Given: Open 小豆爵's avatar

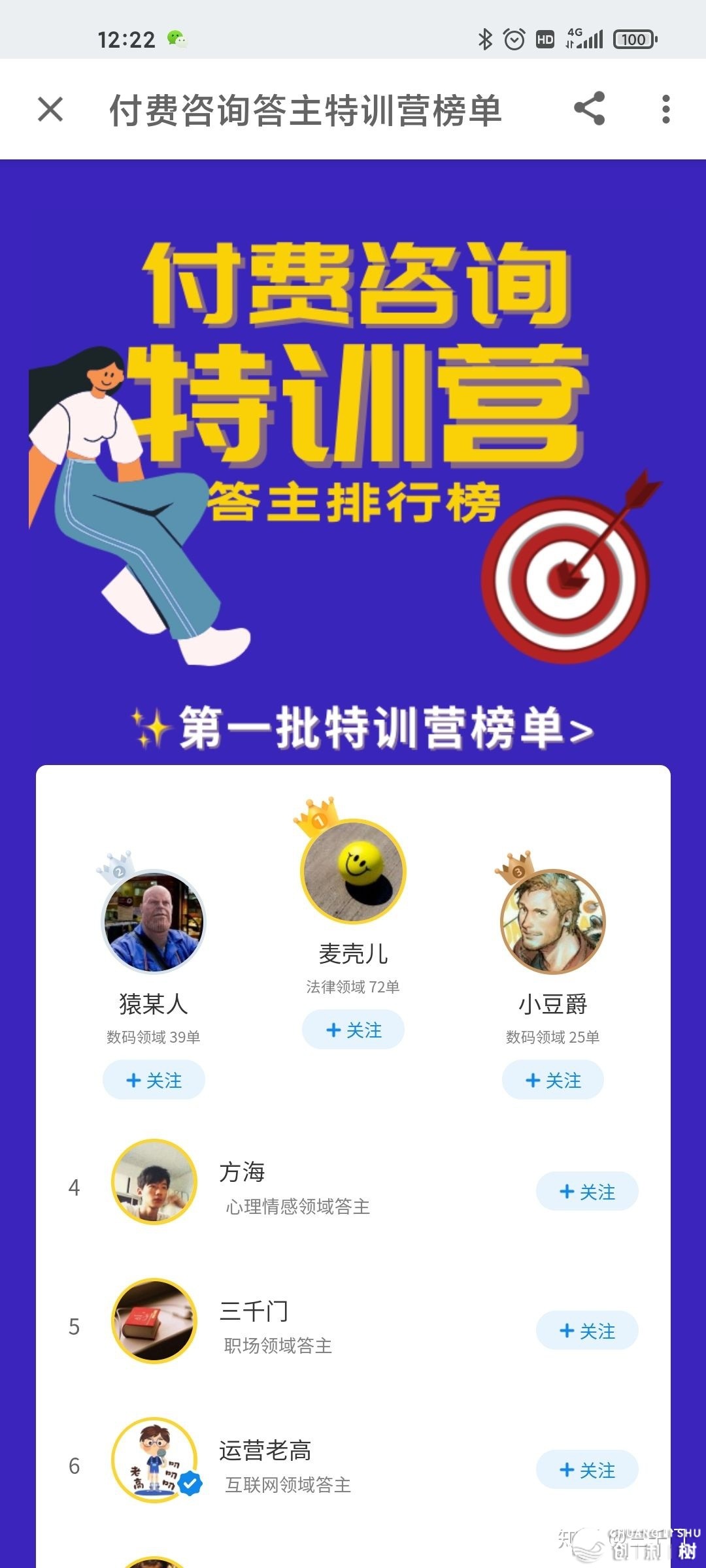Looking at the screenshot, I should click(x=552, y=921).
